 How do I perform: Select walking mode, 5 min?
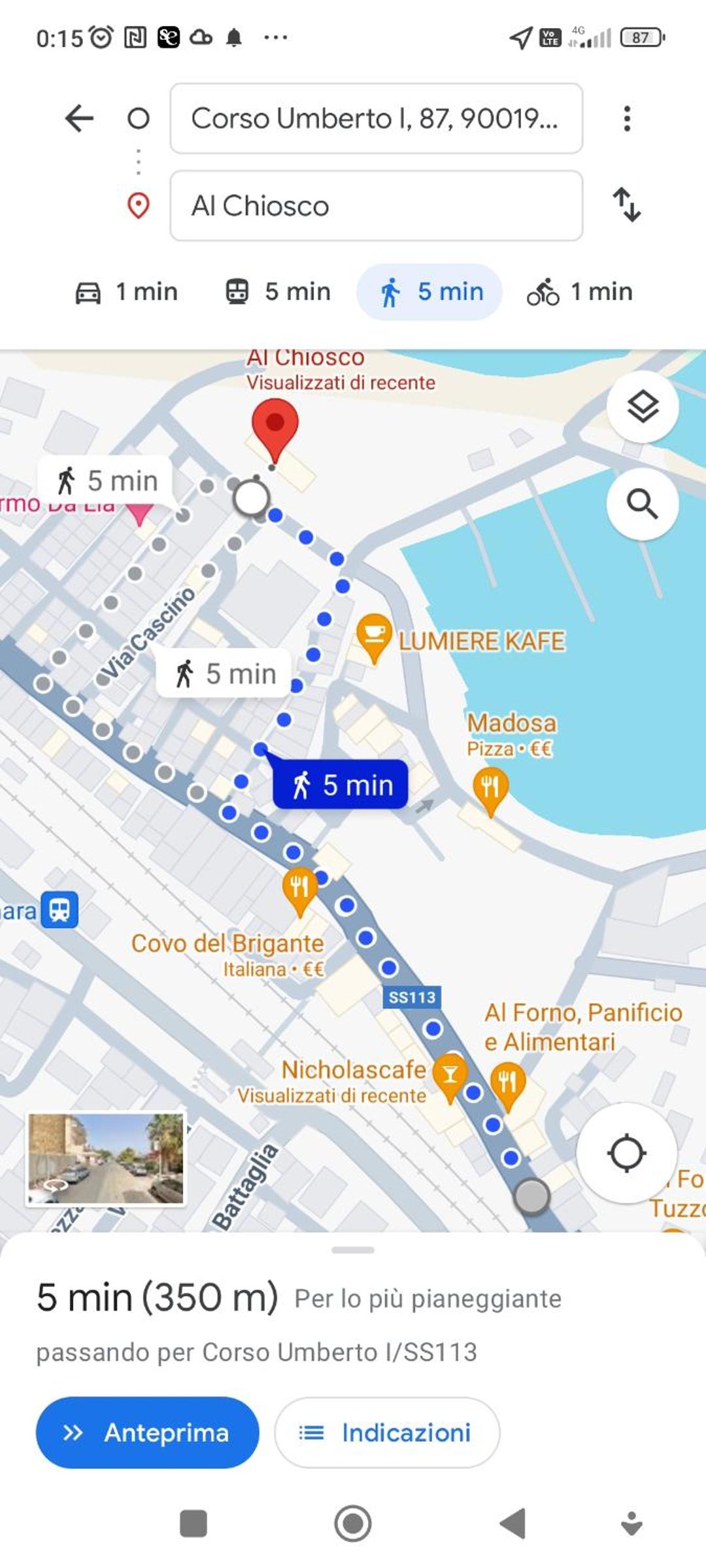[429, 291]
